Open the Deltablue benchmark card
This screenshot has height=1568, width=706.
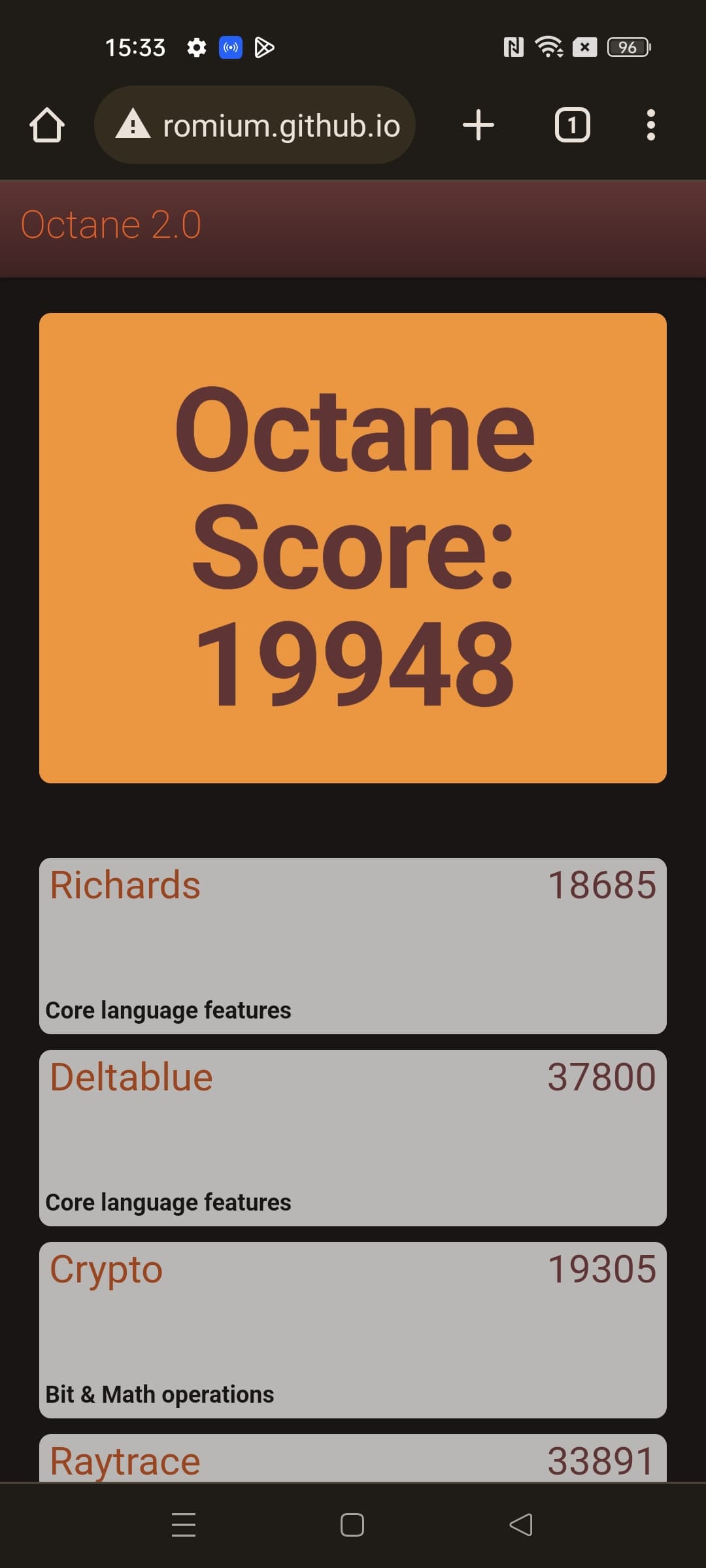353,1137
